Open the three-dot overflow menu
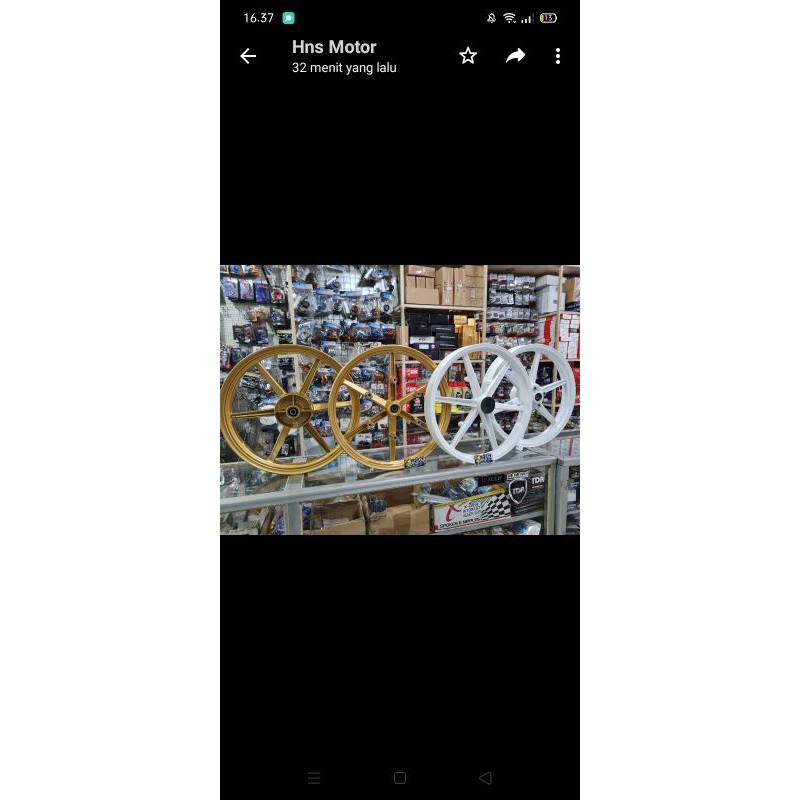The image size is (800, 800). (x=558, y=56)
